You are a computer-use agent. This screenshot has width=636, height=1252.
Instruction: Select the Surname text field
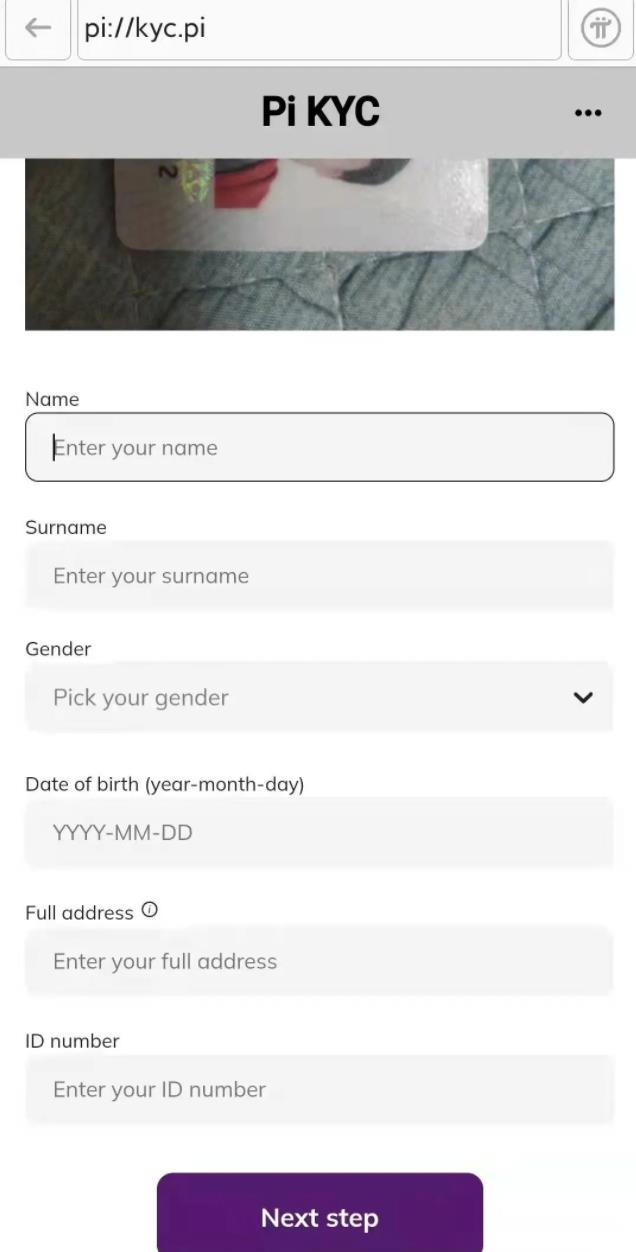(x=319, y=576)
